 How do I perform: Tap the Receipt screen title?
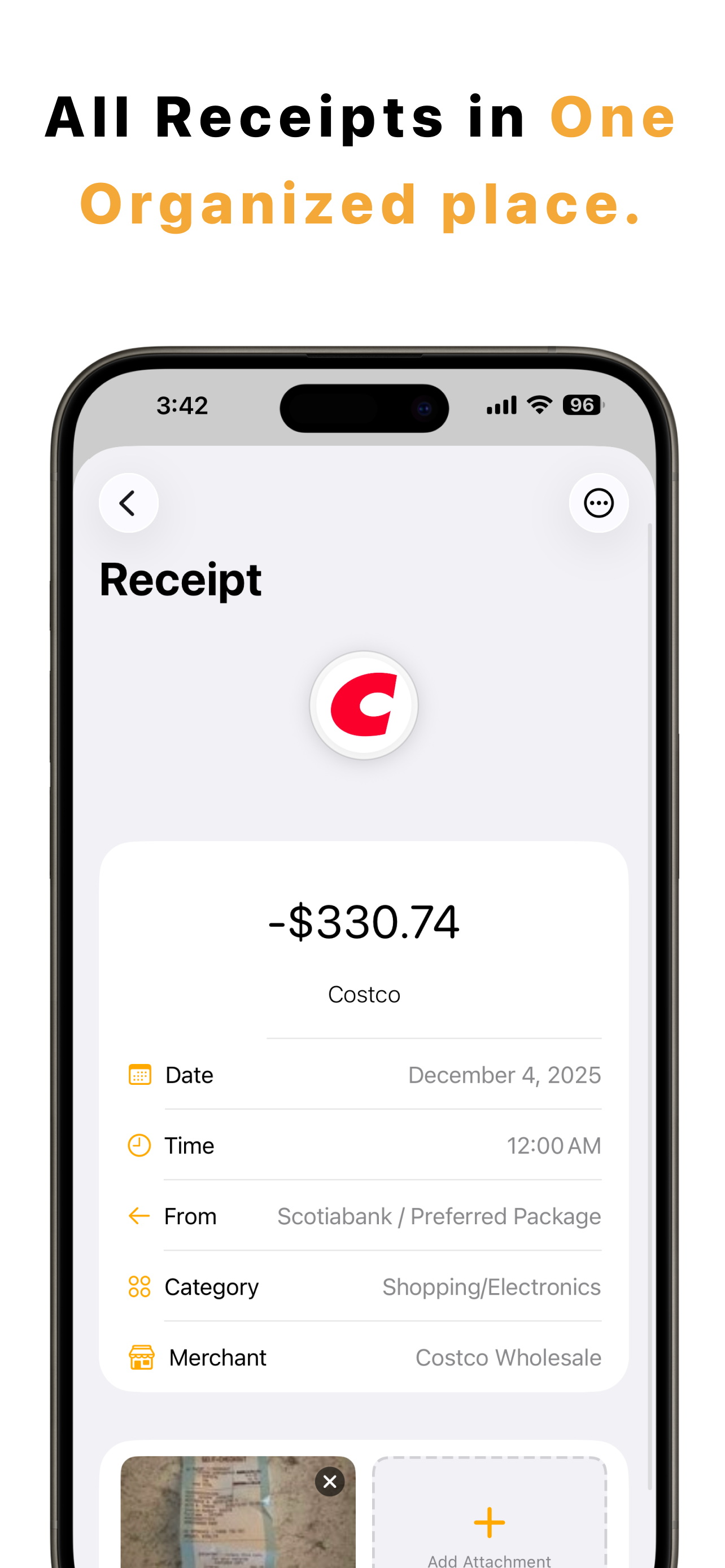[181, 581]
